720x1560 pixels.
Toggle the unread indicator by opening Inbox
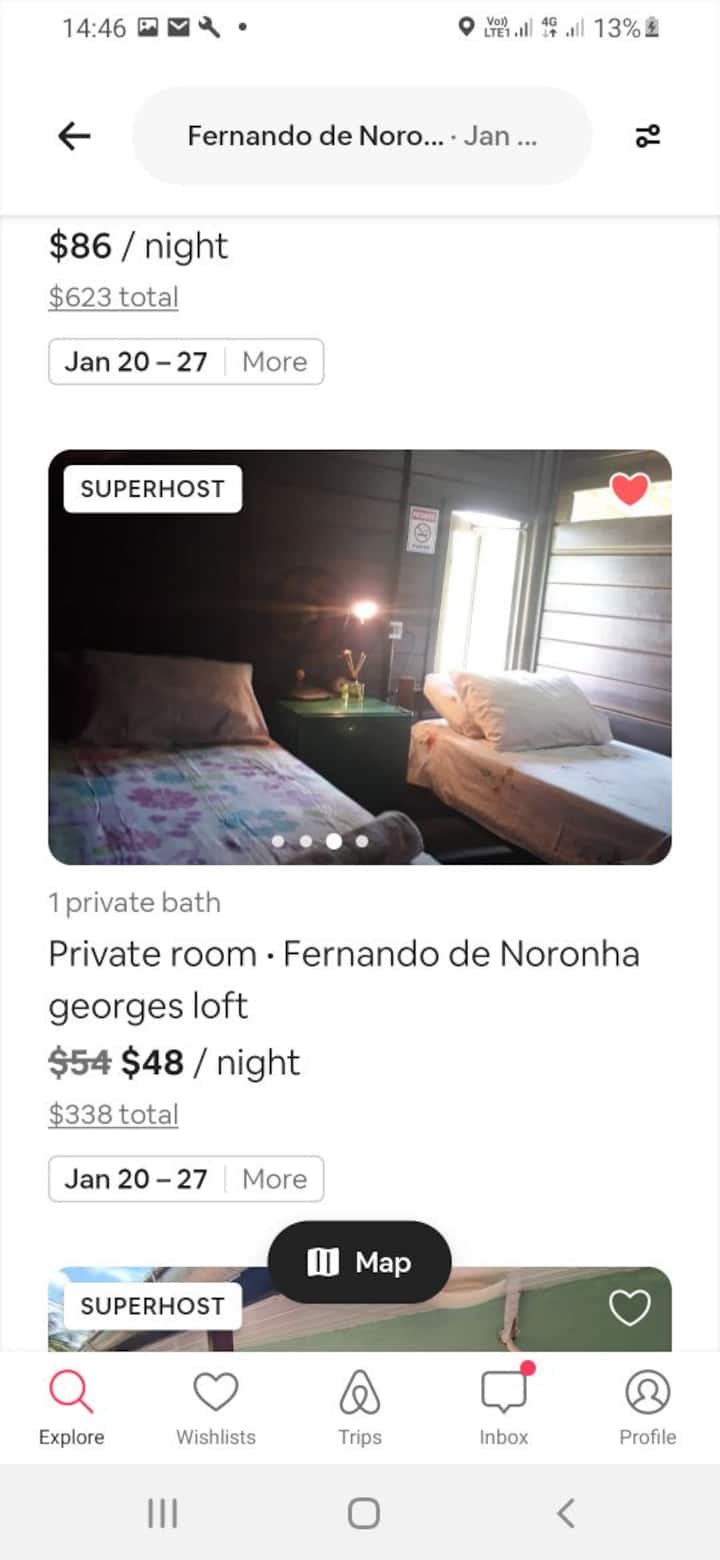tap(503, 1392)
